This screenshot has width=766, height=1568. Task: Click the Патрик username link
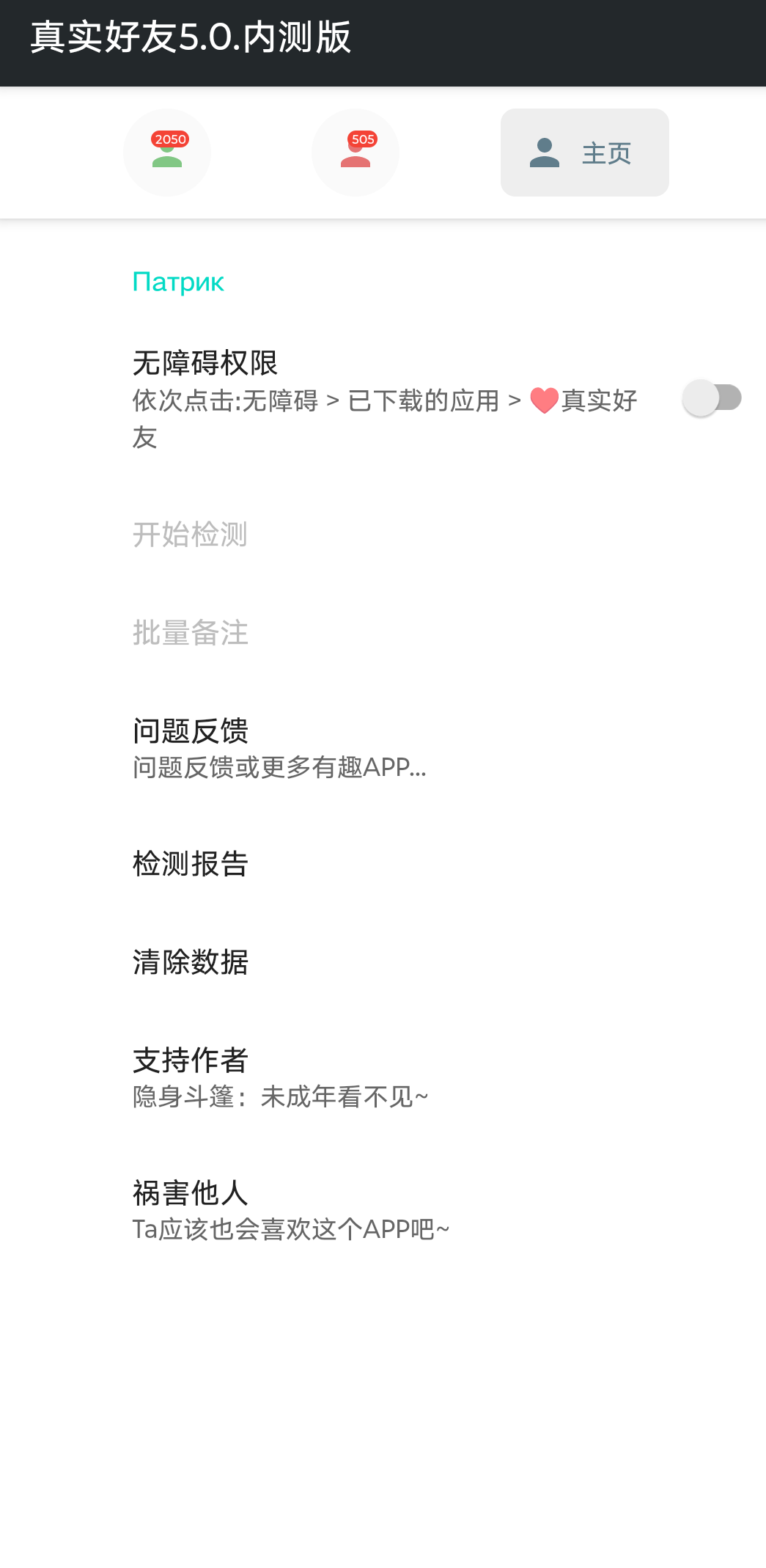click(177, 282)
